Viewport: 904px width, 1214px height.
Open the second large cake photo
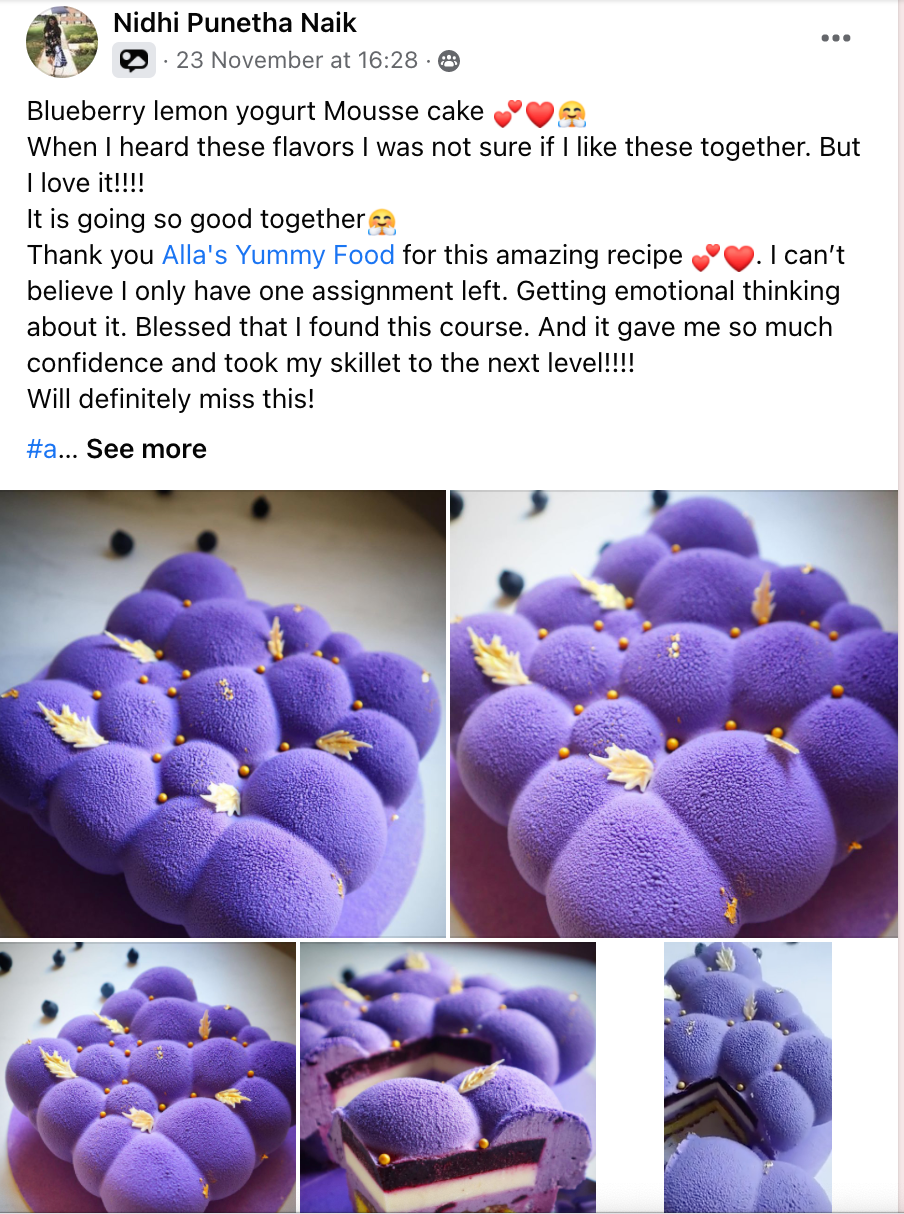point(674,713)
